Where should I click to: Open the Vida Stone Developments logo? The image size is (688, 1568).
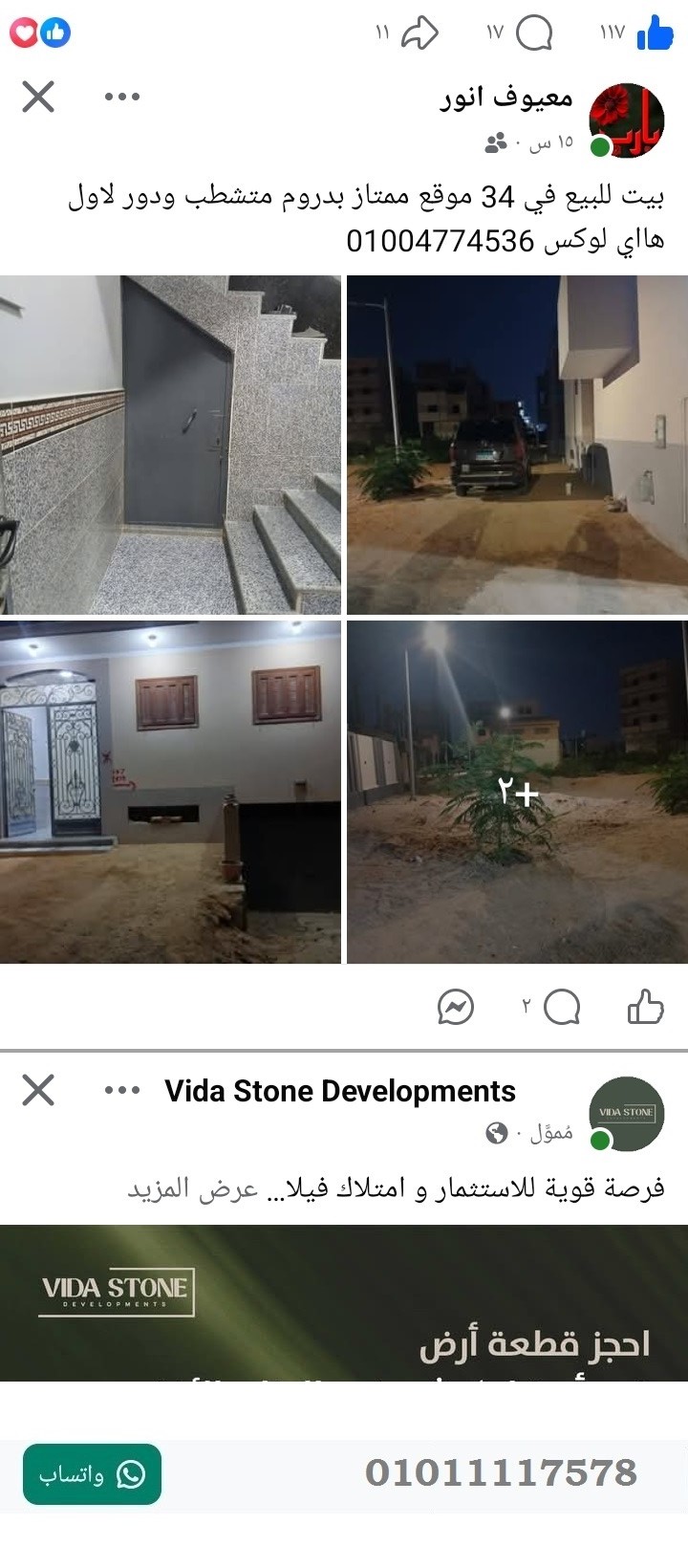click(x=627, y=1116)
